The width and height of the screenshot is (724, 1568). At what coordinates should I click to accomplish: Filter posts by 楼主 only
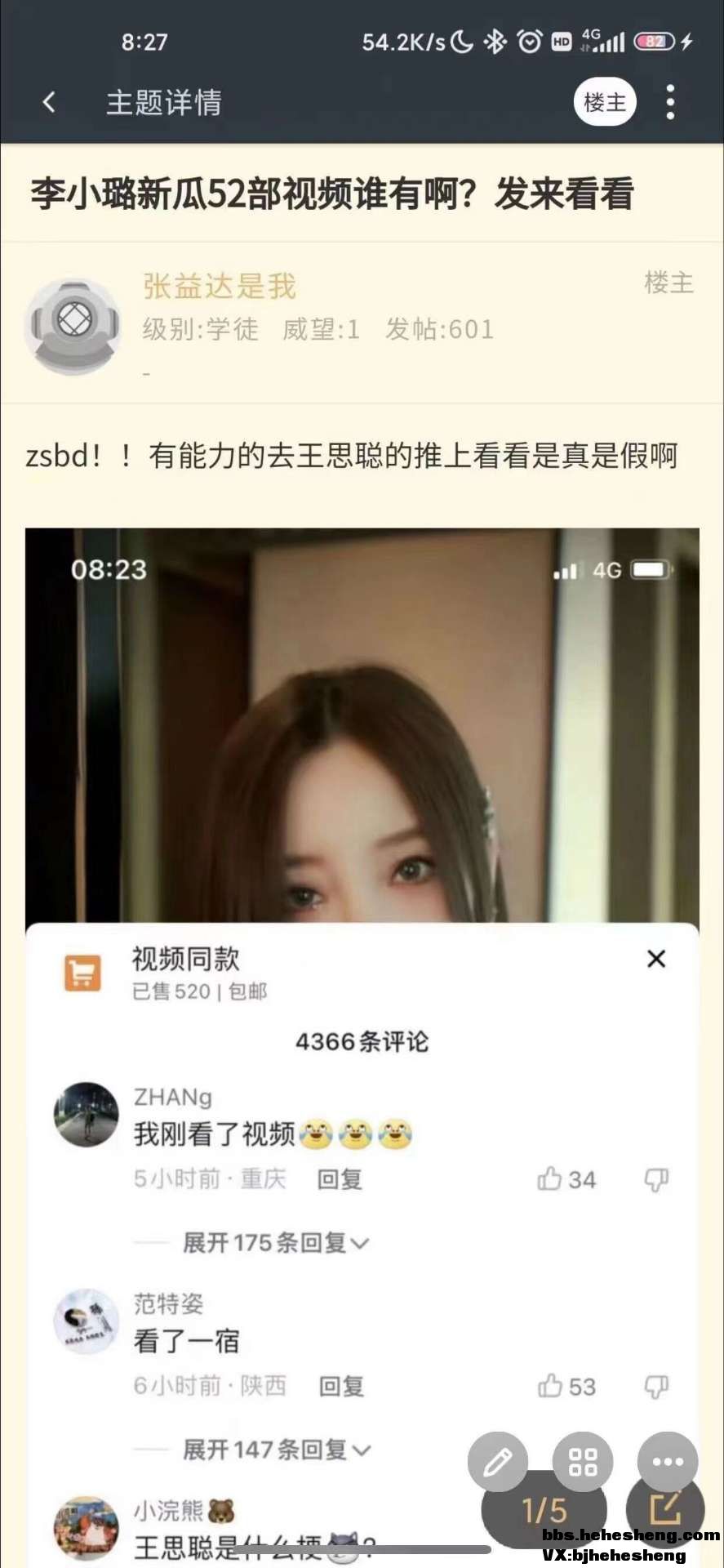[604, 102]
